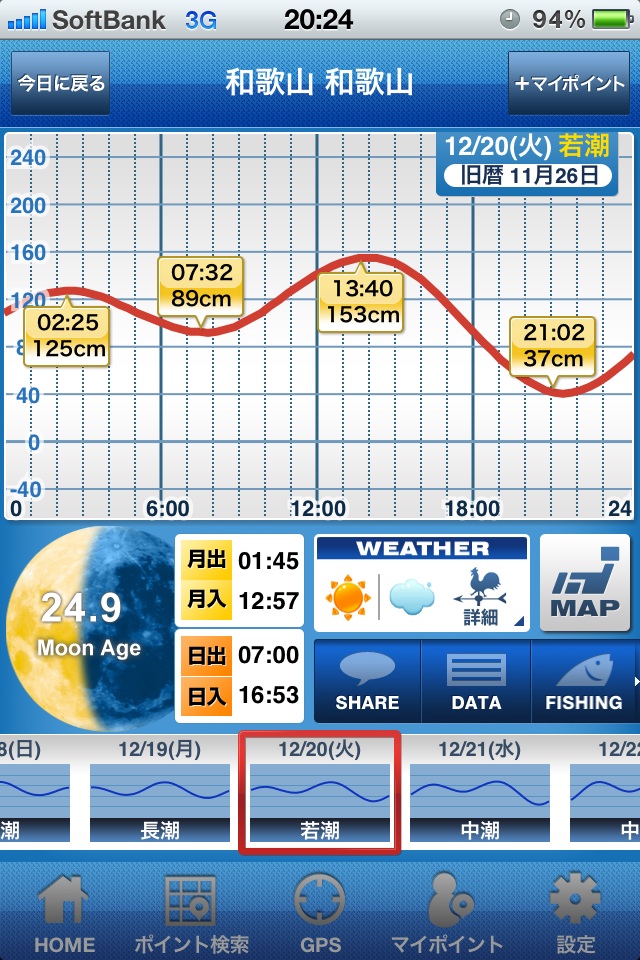Viewport: 640px width, 960px height.
Task: Go to the HOME tab
Action: point(64,910)
